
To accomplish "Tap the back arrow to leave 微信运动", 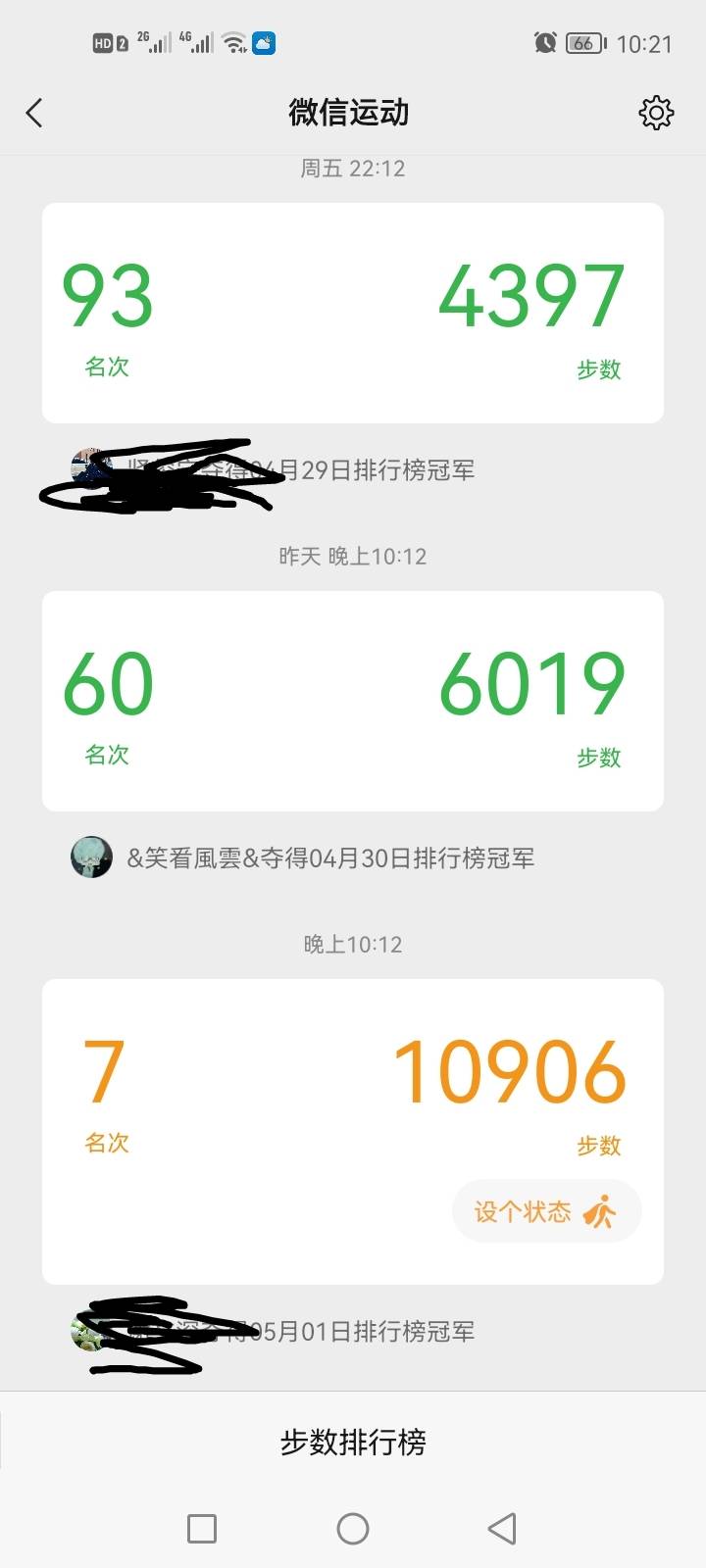I will [35, 113].
